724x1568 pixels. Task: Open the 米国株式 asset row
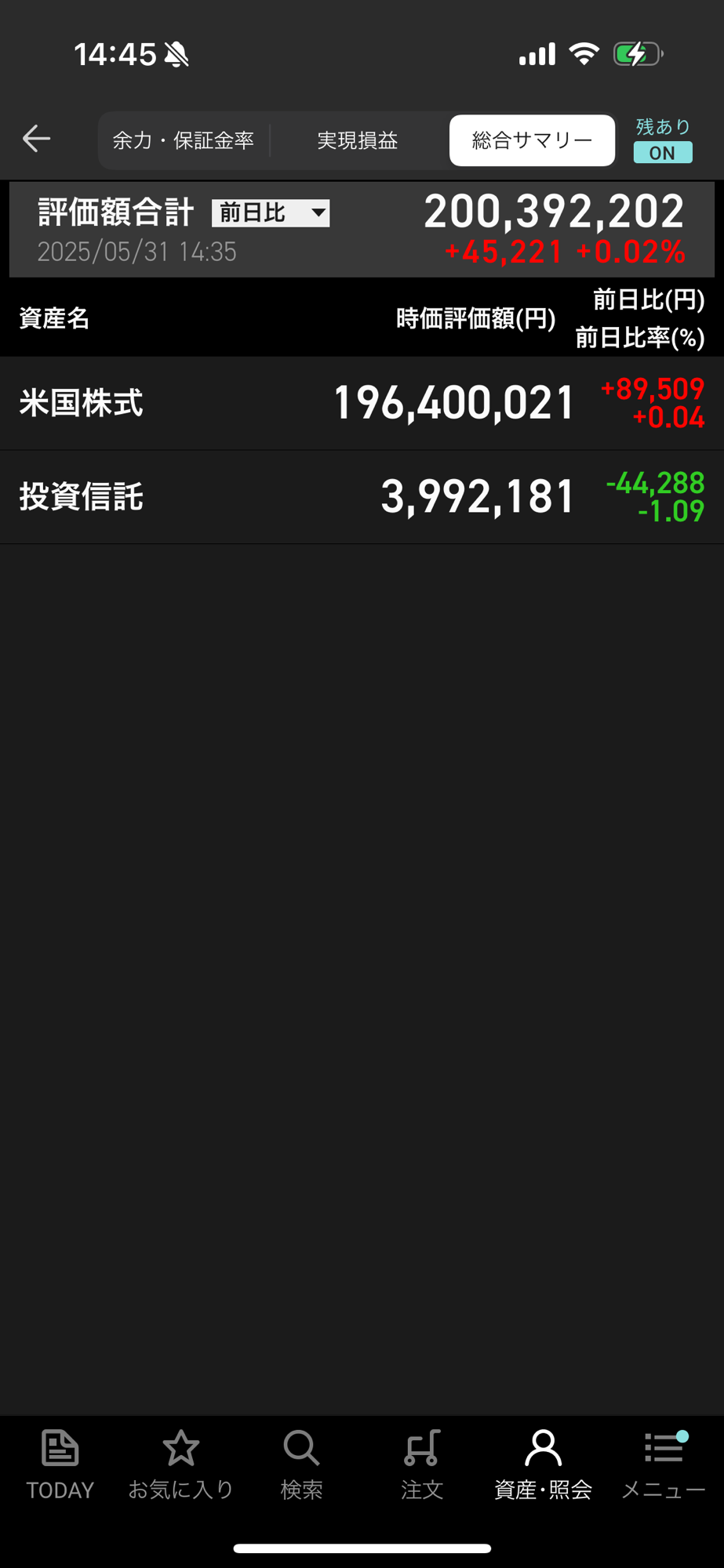pyautogui.click(x=362, y=403)
